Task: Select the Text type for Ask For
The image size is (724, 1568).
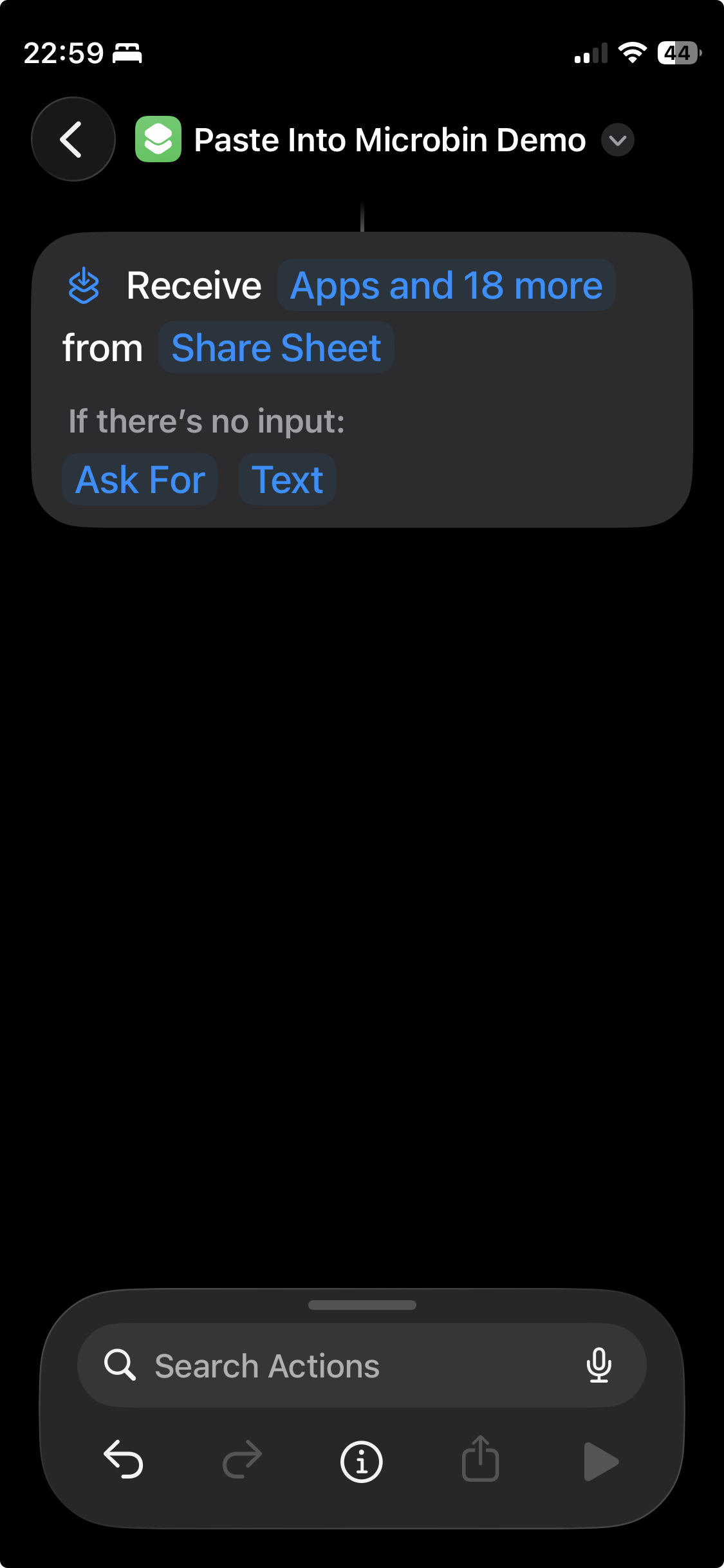Action: [x=287, y=479]
